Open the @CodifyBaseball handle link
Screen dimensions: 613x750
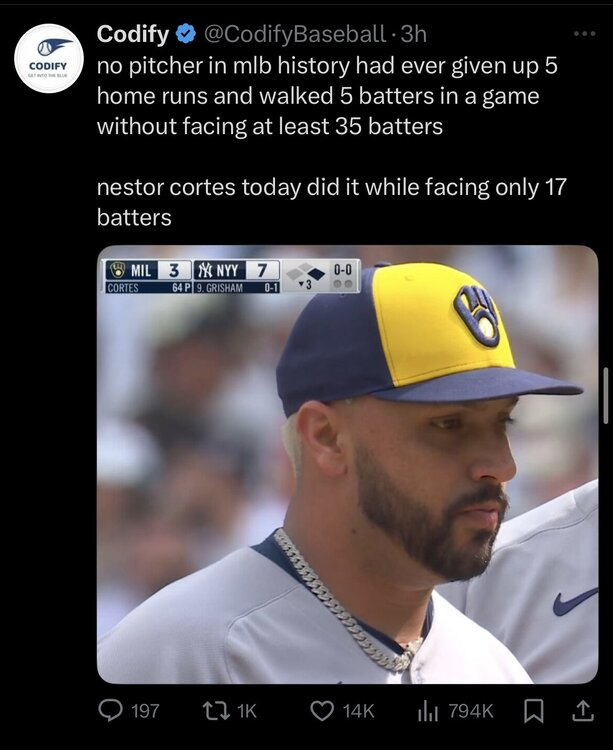(x=293, y=34)
